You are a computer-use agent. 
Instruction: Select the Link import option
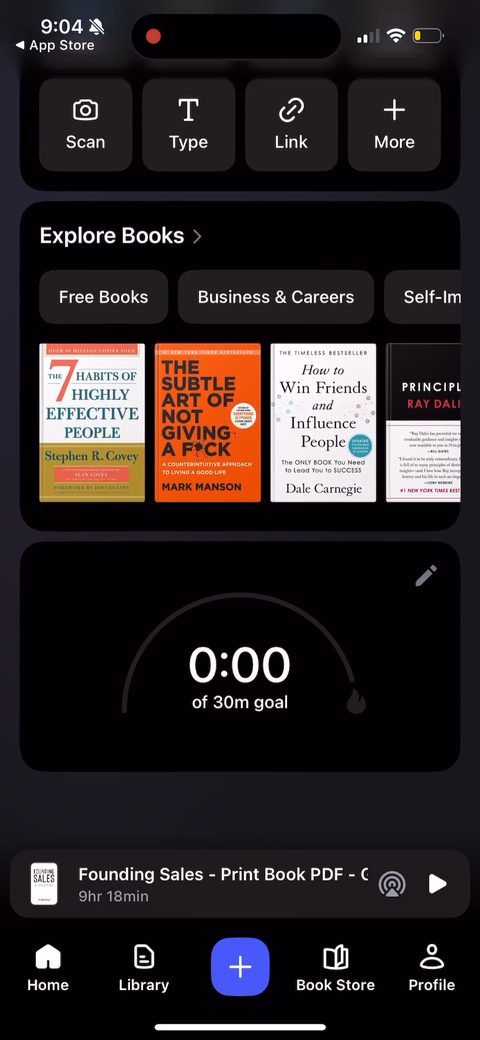[291, 125]
